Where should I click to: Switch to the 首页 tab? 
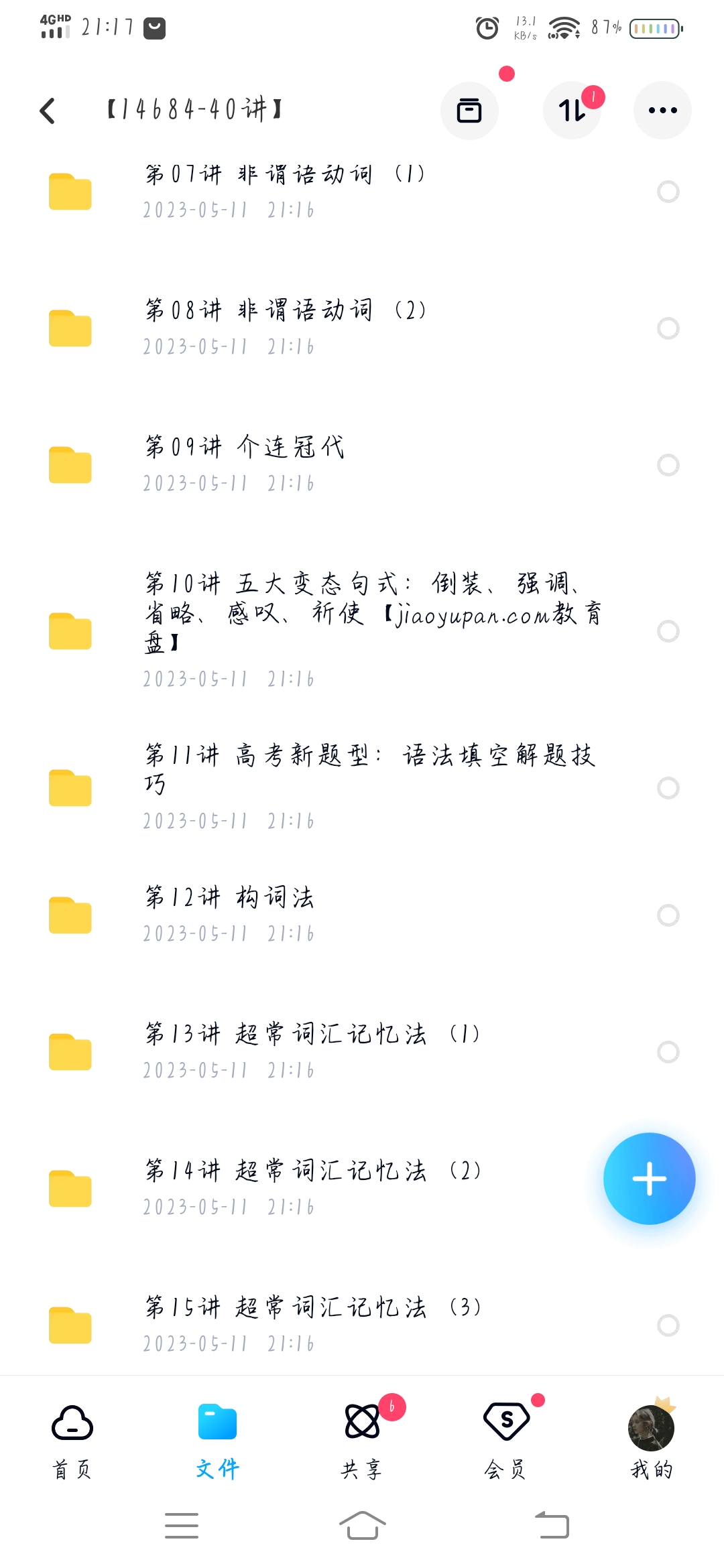[72, 1439]
